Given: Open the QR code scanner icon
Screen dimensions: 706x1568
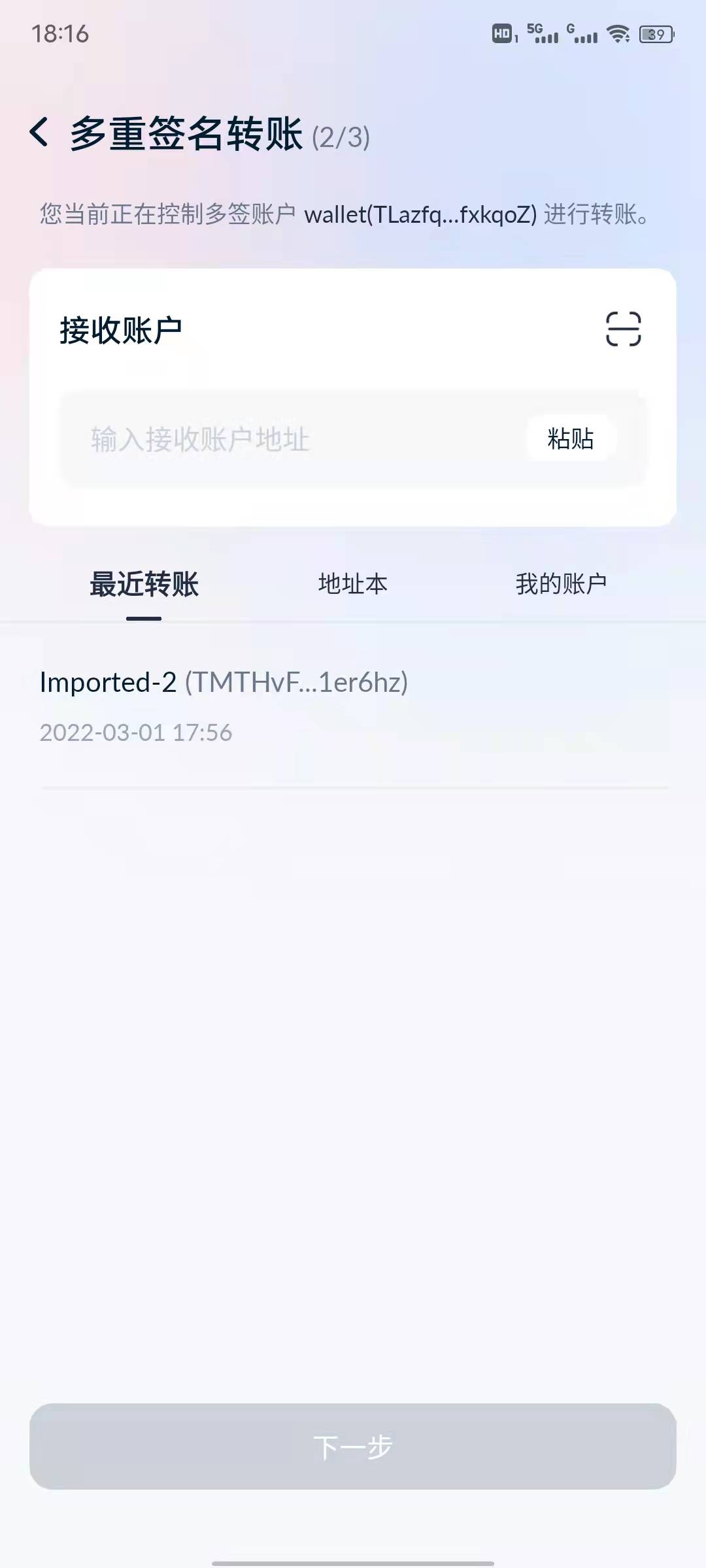Looking at the screenshot, I should point(623,329).
